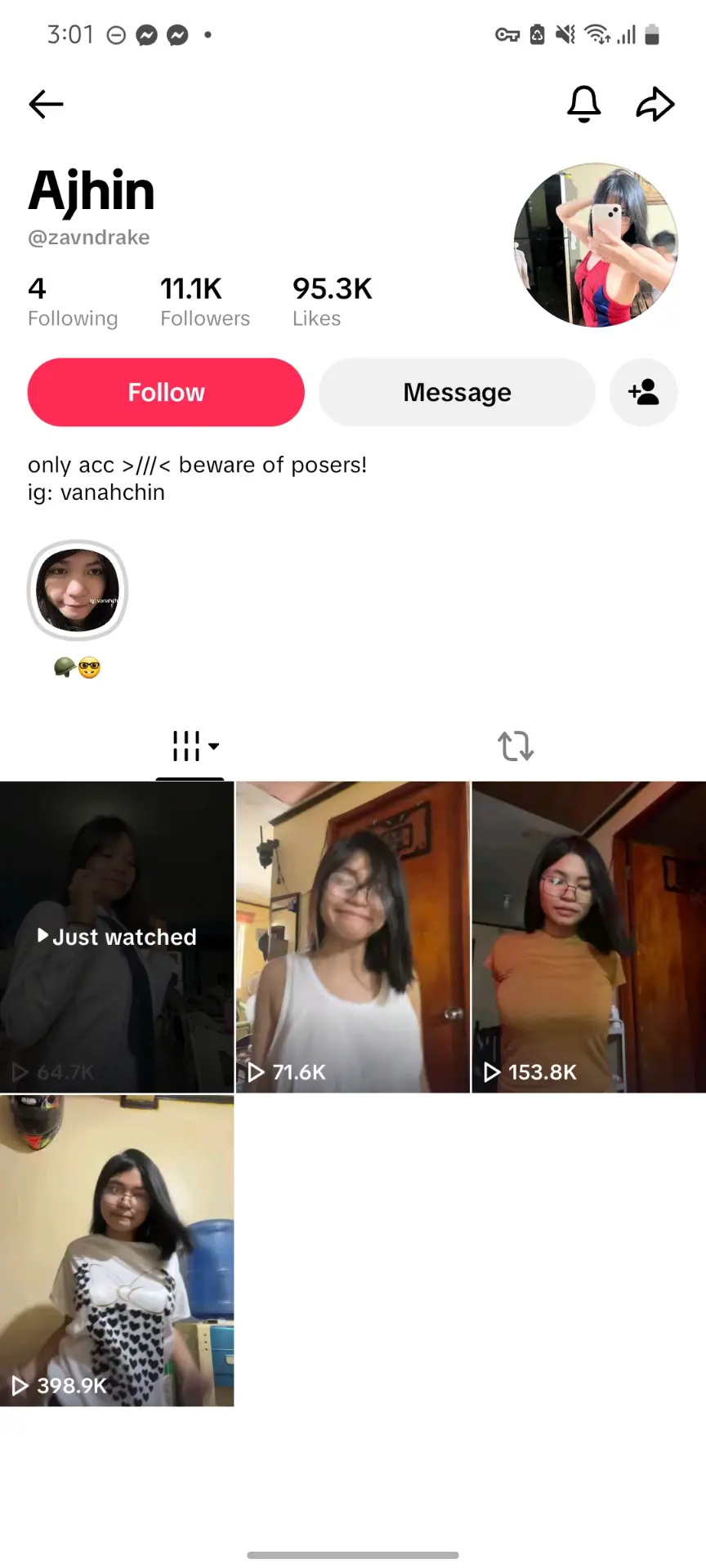
Task: Open the profile picture
Action: point(596,245)
